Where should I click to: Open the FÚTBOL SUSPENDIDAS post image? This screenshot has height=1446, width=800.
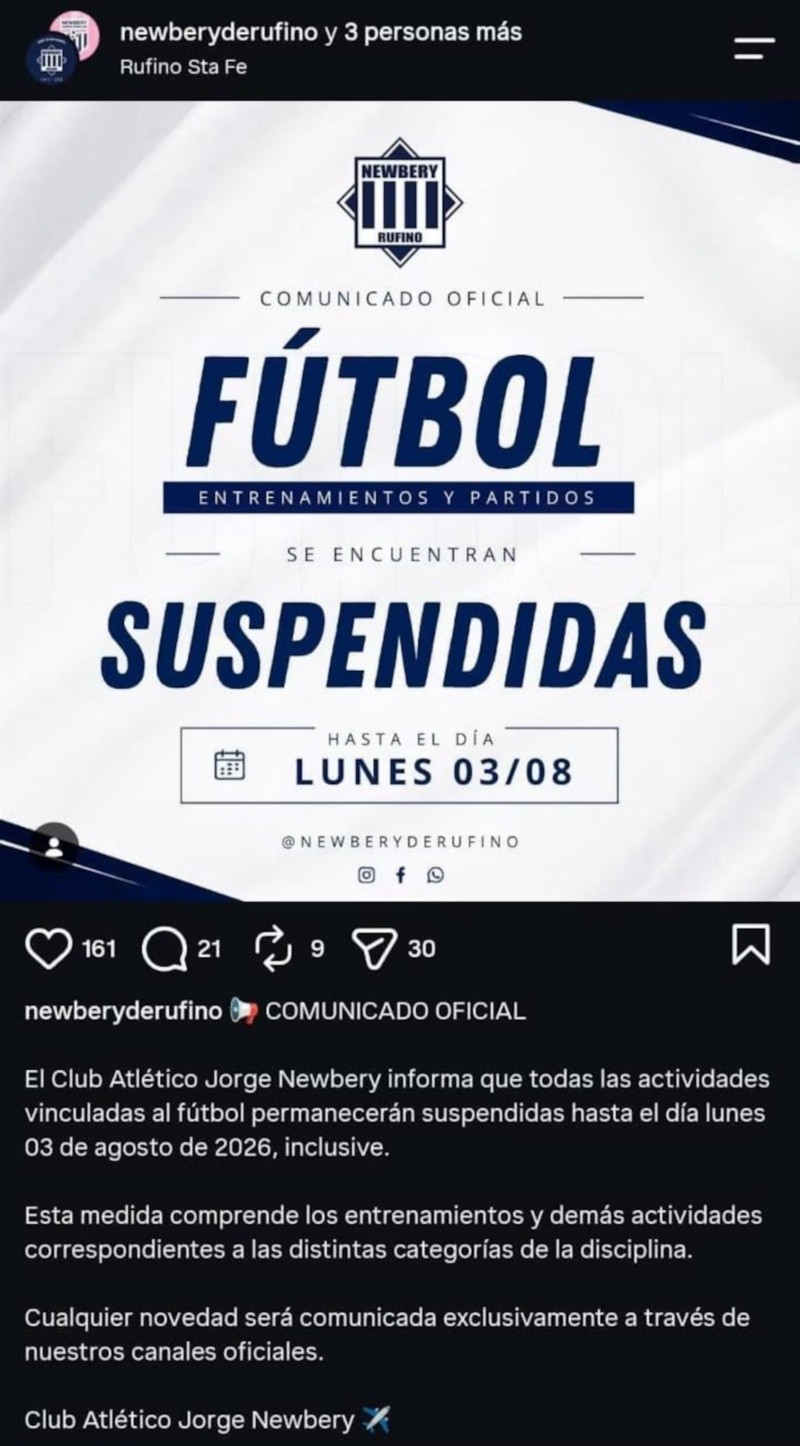400,500
